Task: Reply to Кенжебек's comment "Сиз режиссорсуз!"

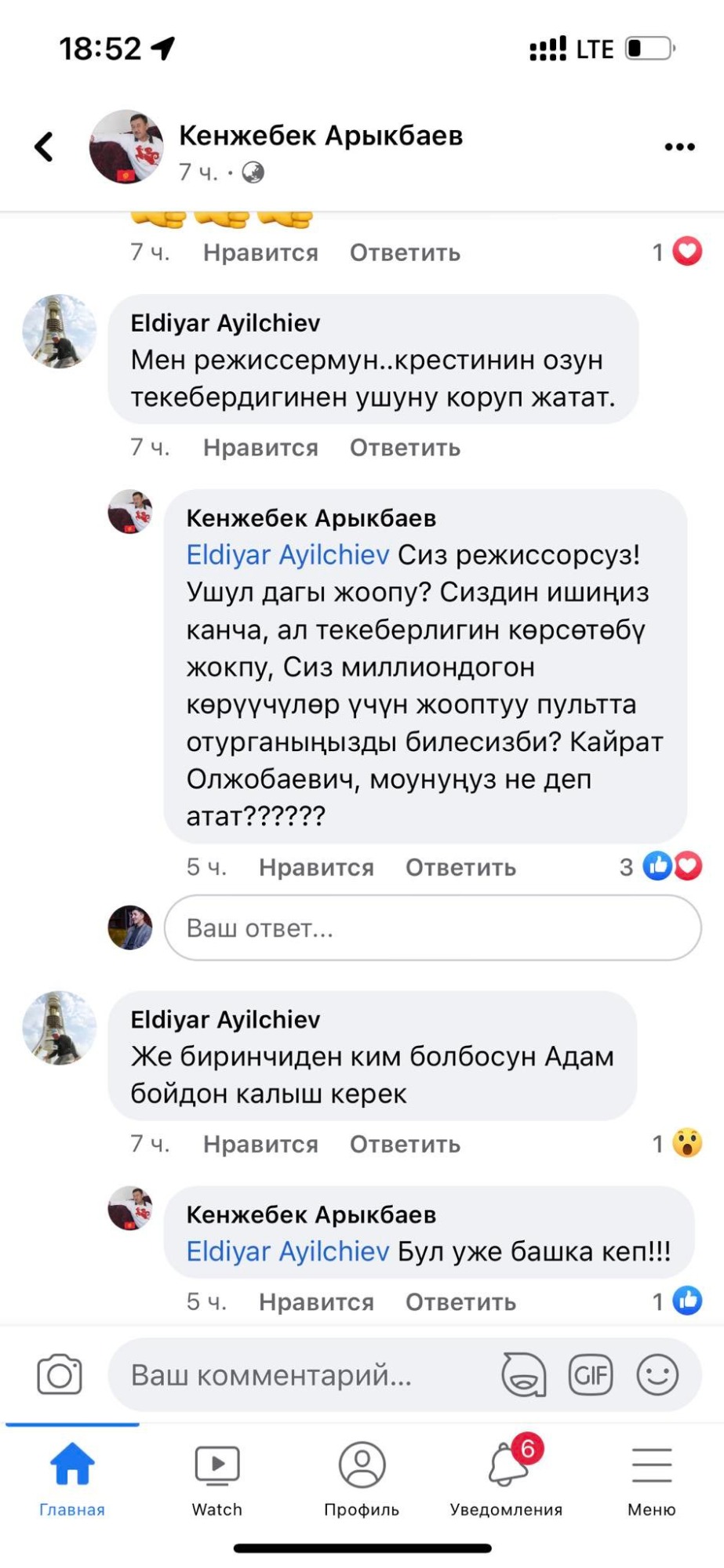Action: click(460, 867)
